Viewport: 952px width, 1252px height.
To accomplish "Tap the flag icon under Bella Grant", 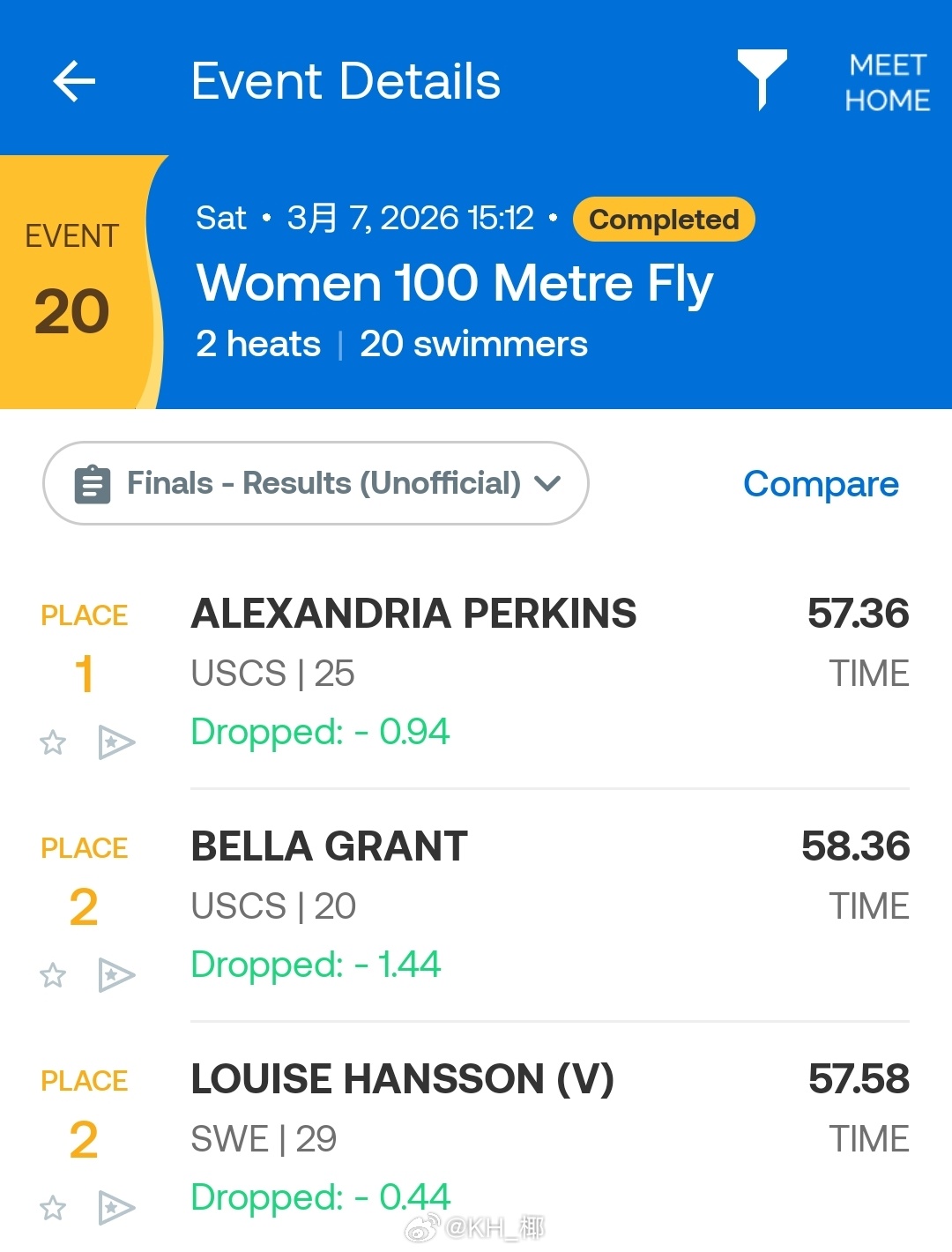I will pyautogui.click(x=119, y=976).
